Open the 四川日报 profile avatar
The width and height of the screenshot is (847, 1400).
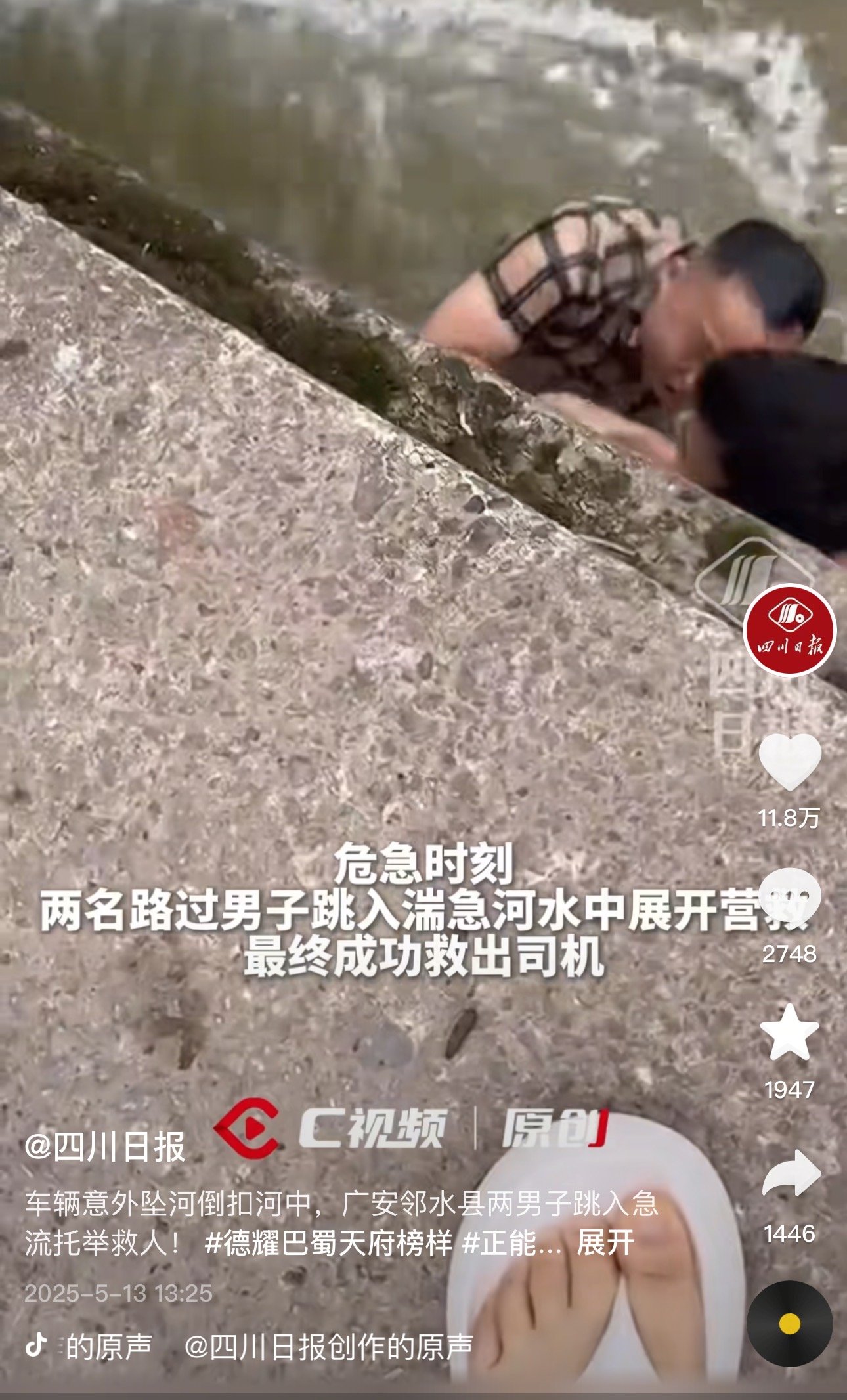coord(789,629)
